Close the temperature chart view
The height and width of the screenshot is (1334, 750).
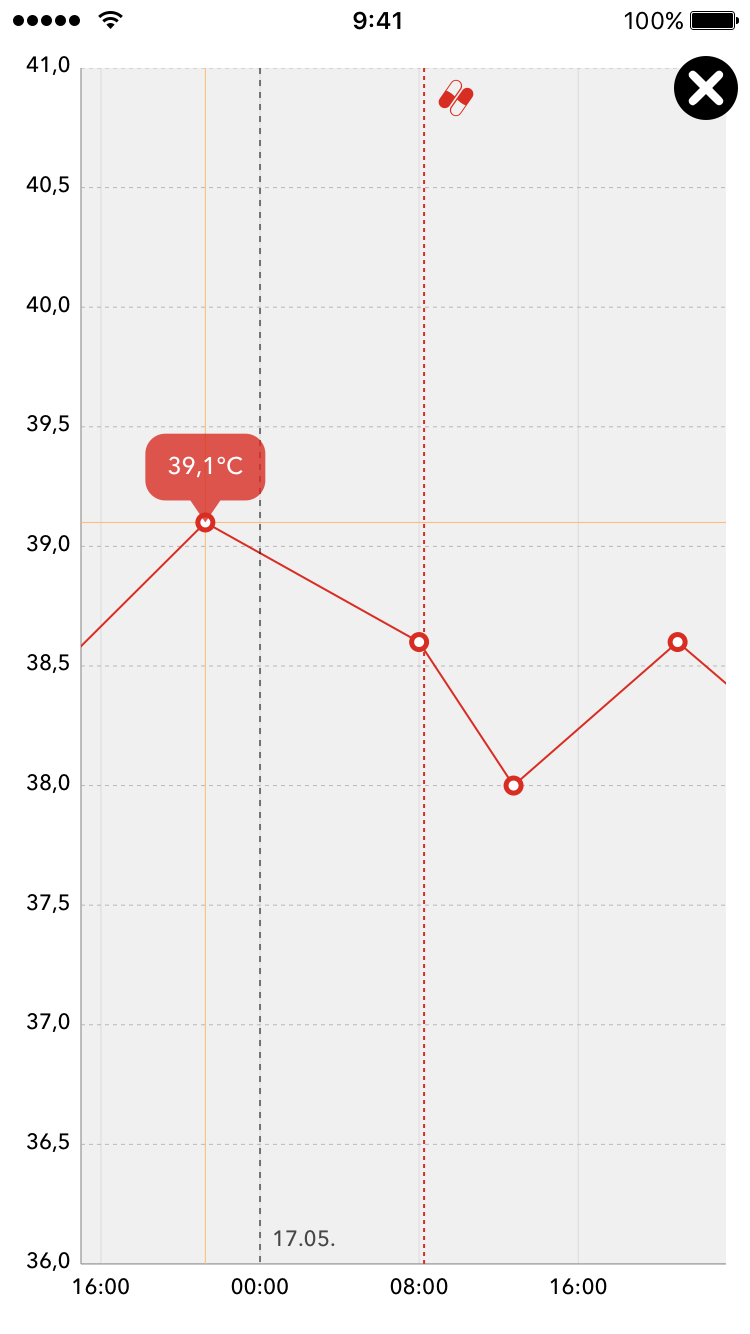pos(705,88)
